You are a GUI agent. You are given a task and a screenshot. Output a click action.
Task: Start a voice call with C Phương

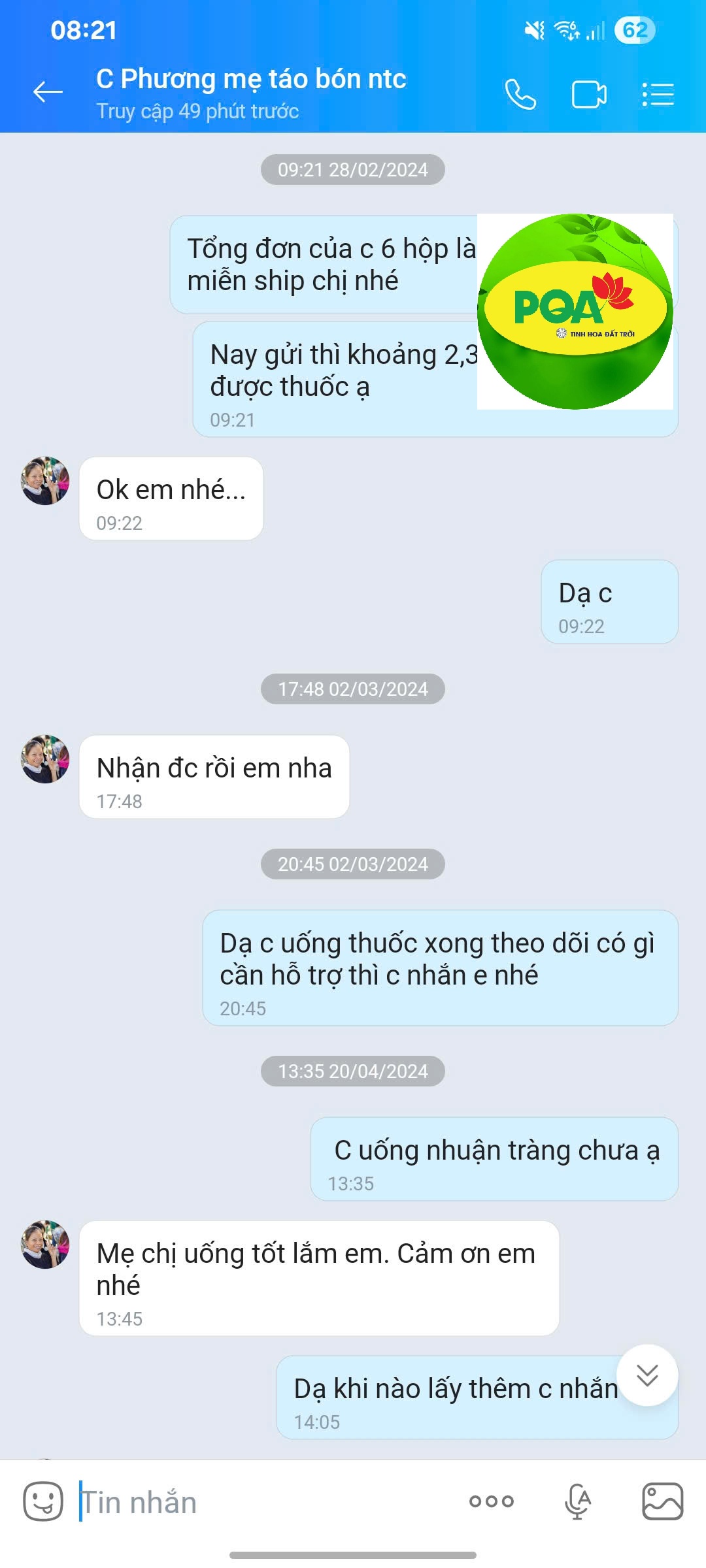click(520, 95)
